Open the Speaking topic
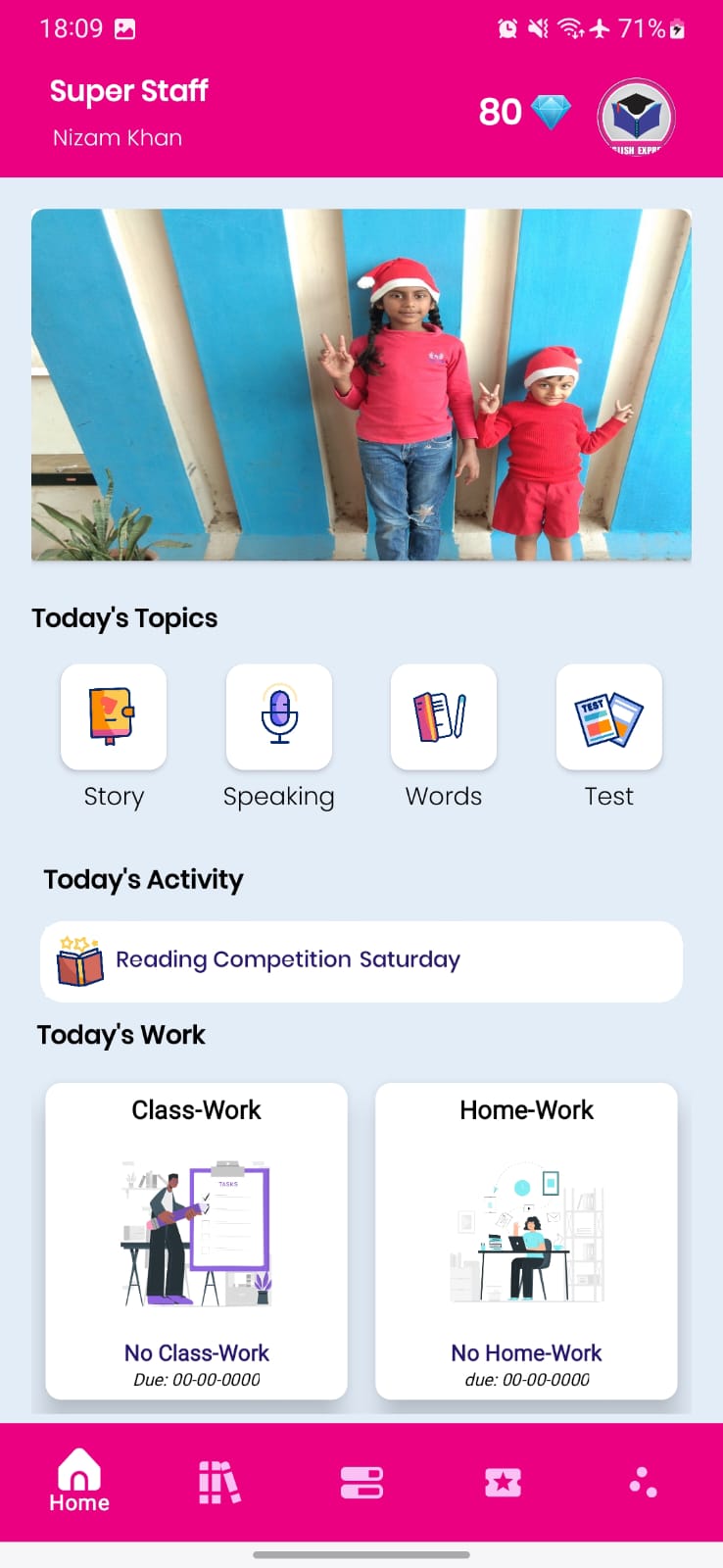 tap(279, 716)
